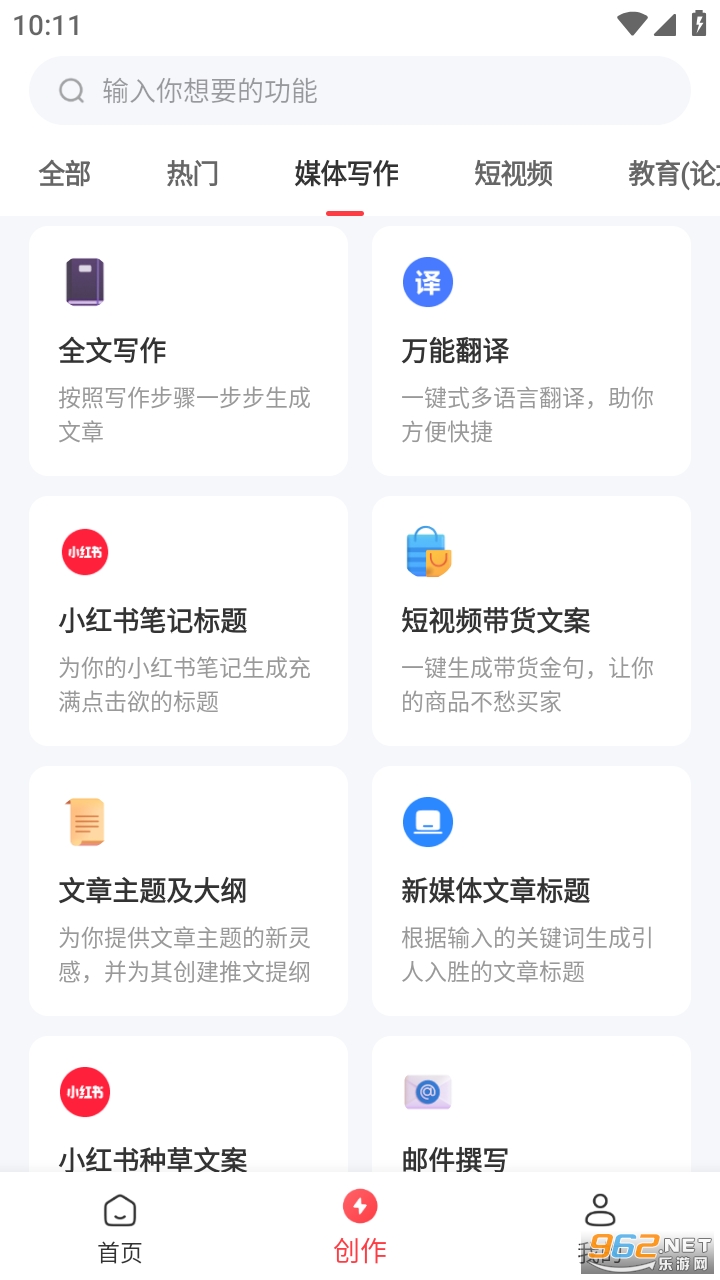This screenshot has height=1280, width=720.
Task: Launch the 新媒体文章标题 generator
Action: [531, 891]
